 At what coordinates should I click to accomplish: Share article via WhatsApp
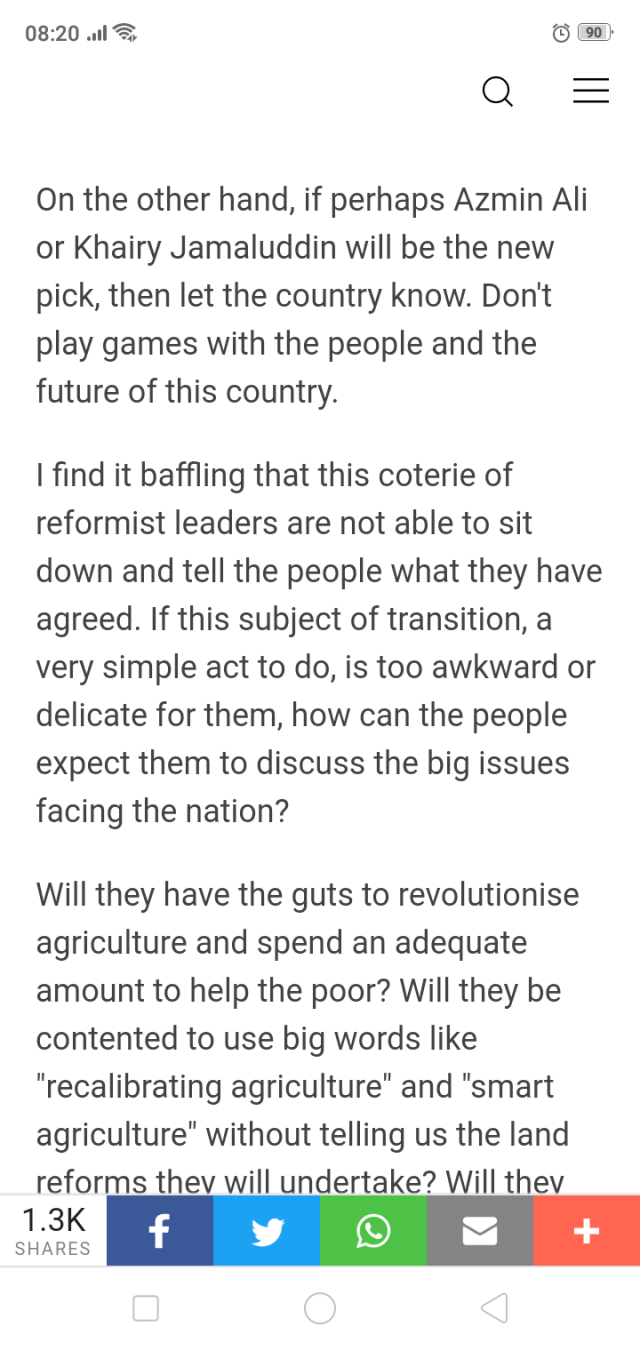pos(373,1231)
